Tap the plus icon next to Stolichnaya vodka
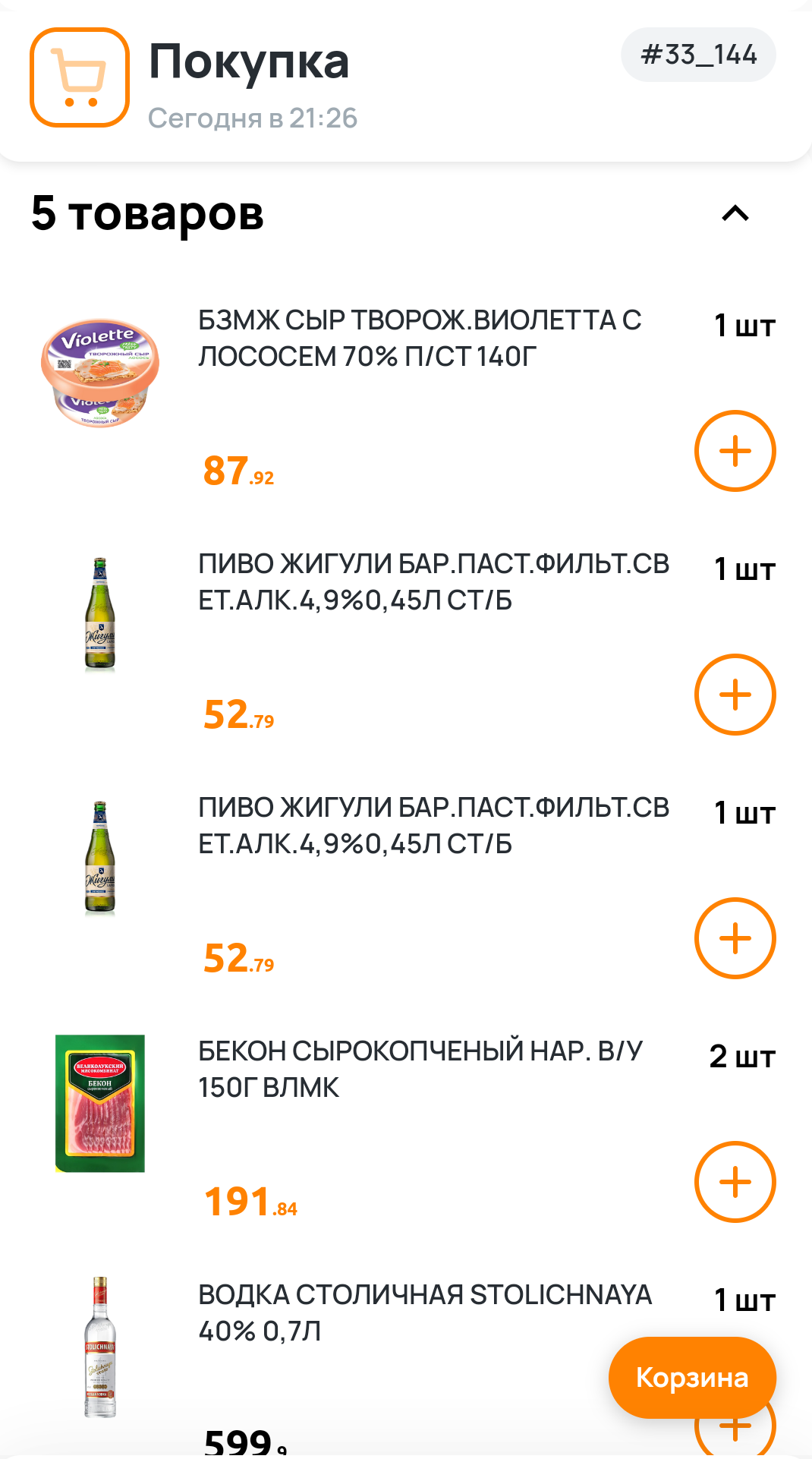Viewport: 812px width, 1459px height. 734,1426
